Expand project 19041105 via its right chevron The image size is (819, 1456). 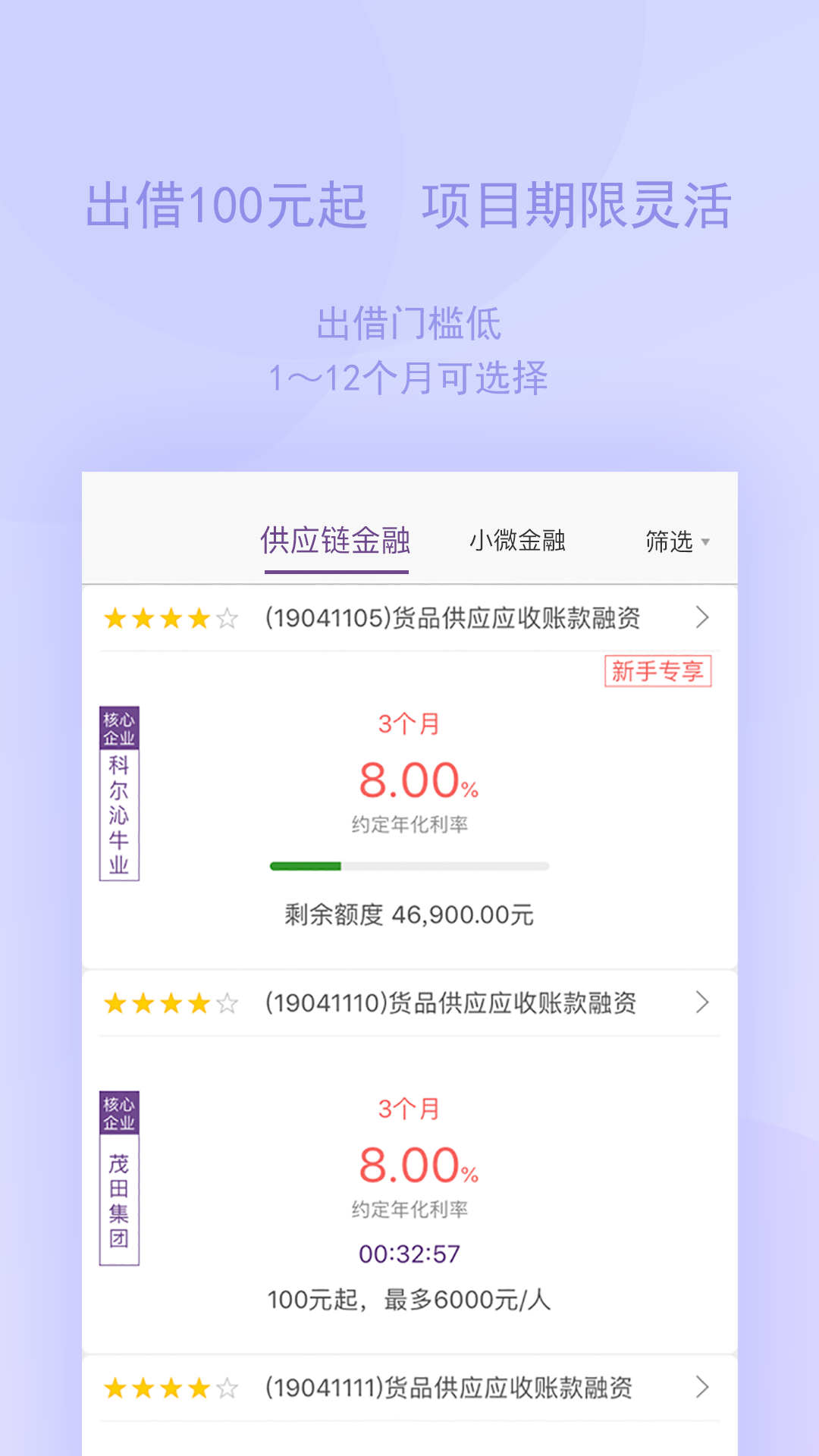coord(704,618)
